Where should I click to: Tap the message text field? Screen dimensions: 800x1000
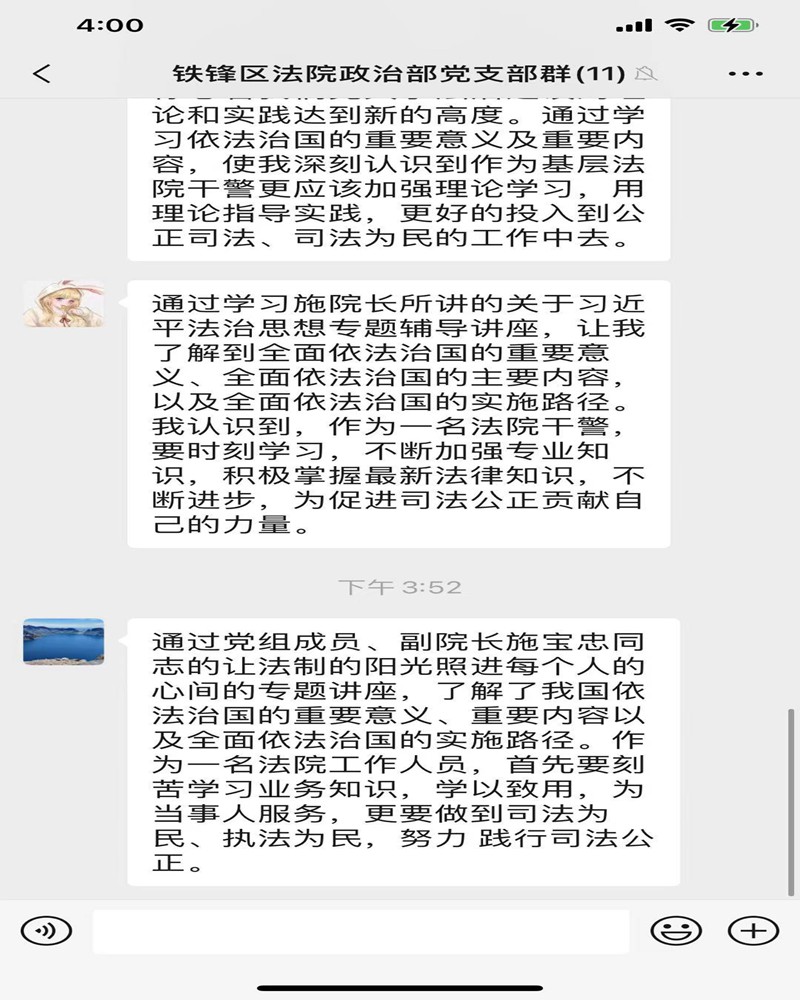tap(360, 931)
